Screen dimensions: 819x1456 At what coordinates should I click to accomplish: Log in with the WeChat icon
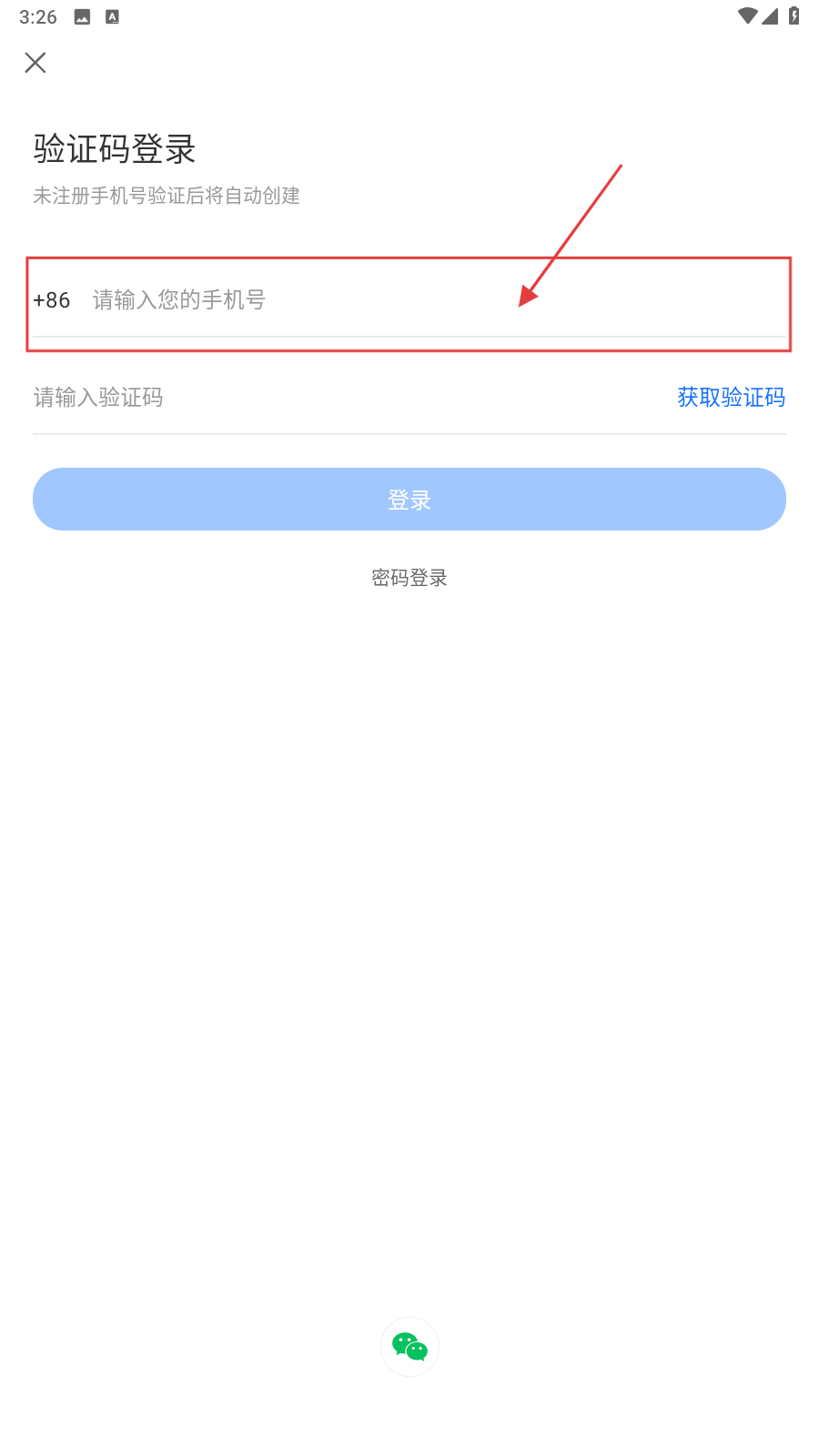(409, 1347)
